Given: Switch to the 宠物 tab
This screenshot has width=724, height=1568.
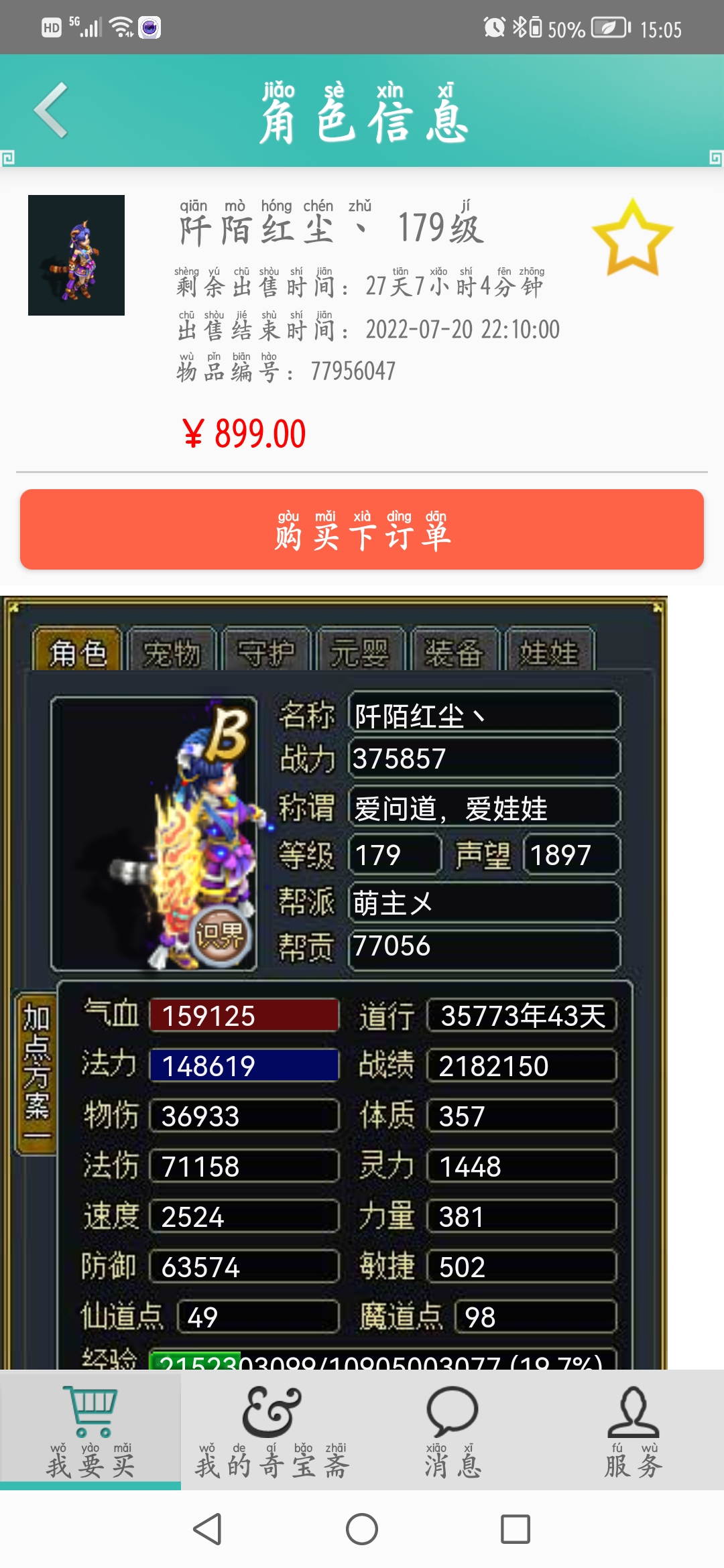Looking at the screenshot, I should (172, 651).
